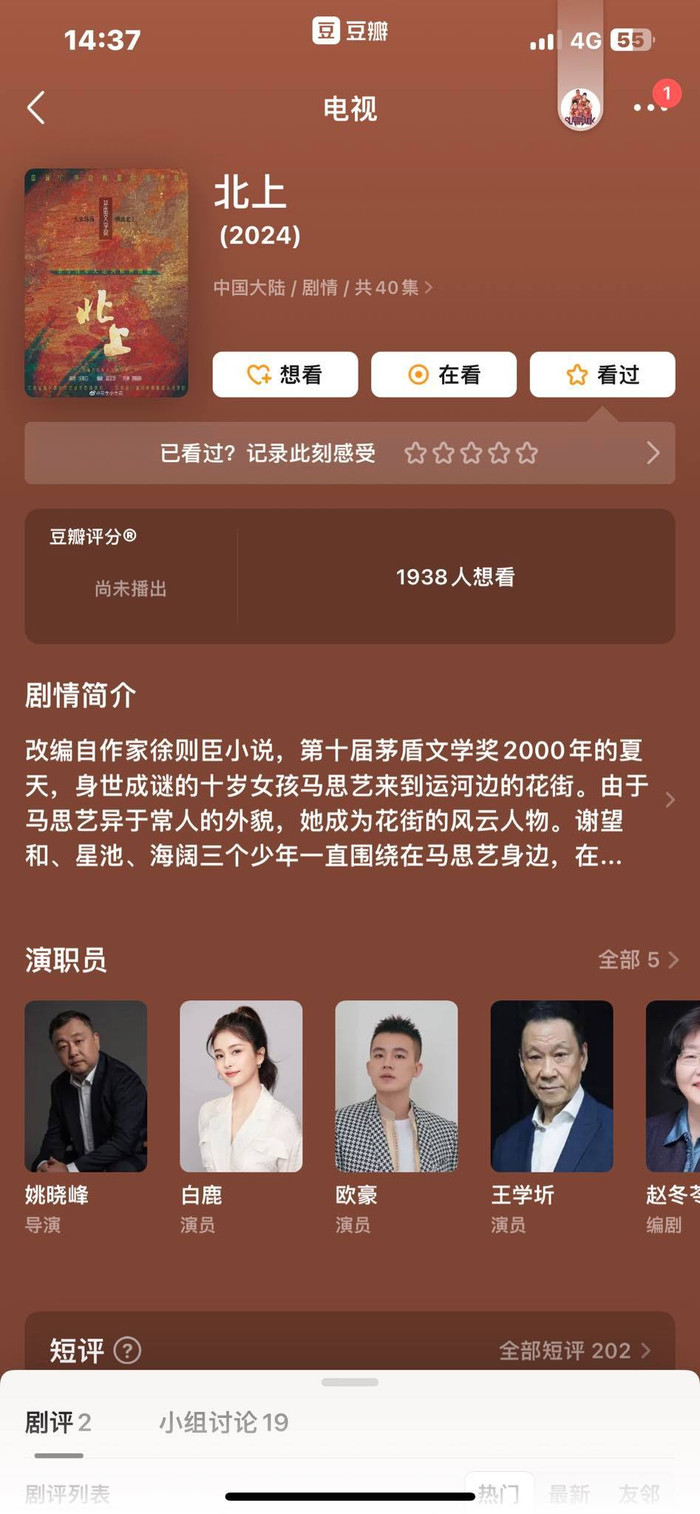The image size is (700, 1514).
Task: Open 赵冬苓's profile card
Action: (x=674, y=1086)
